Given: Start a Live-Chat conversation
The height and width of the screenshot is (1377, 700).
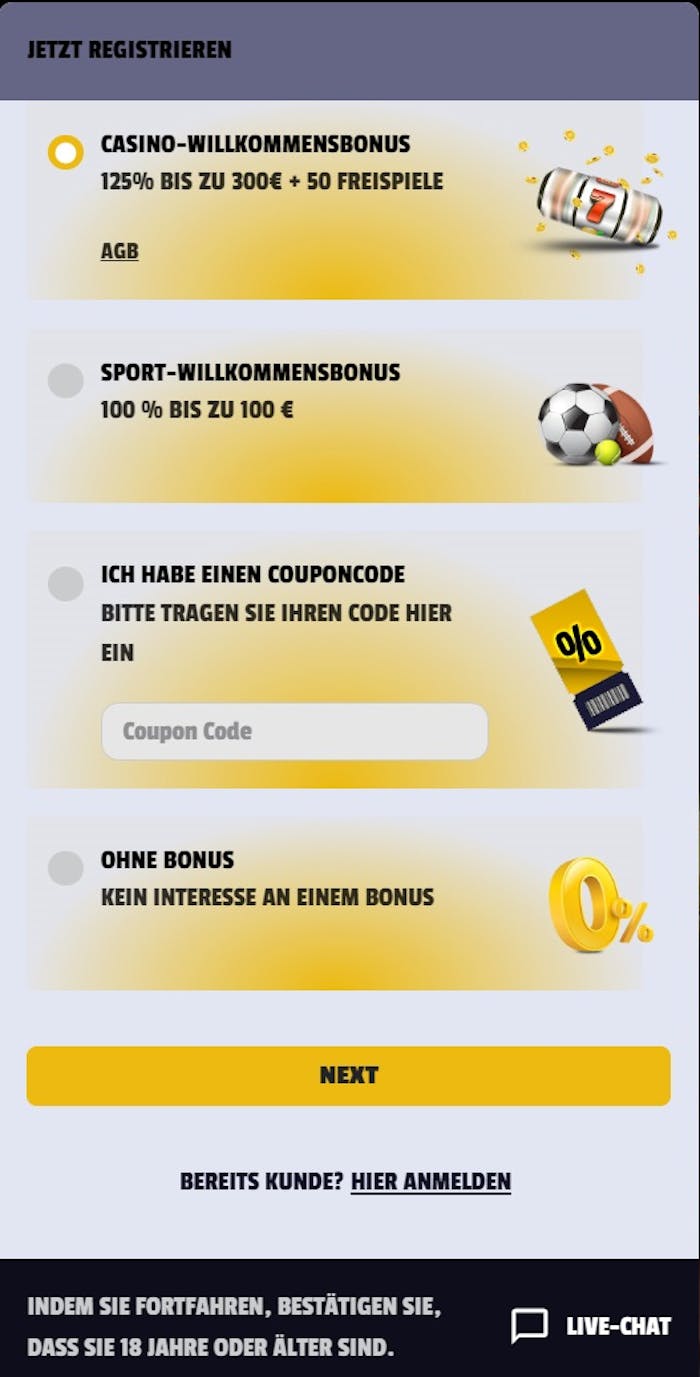Looking at the screenshot, I should pos(591,1326).
